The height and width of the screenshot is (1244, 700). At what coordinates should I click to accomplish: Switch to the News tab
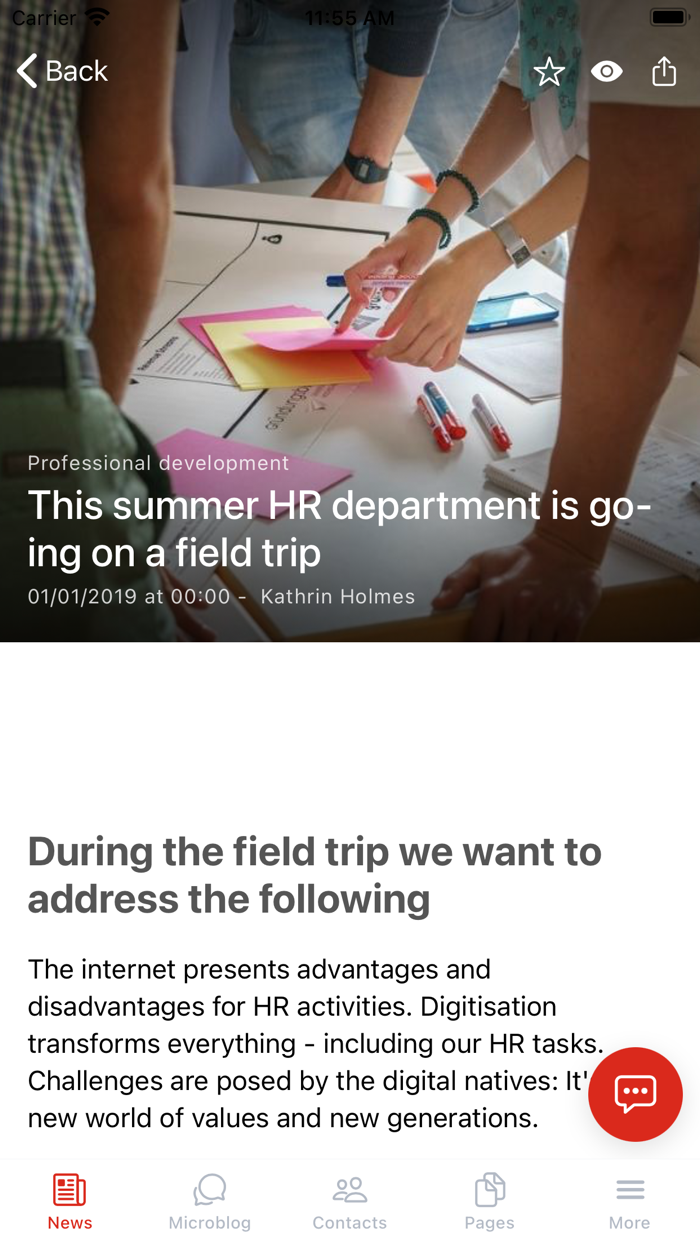pyautogui.click(x=70, y=1202)
